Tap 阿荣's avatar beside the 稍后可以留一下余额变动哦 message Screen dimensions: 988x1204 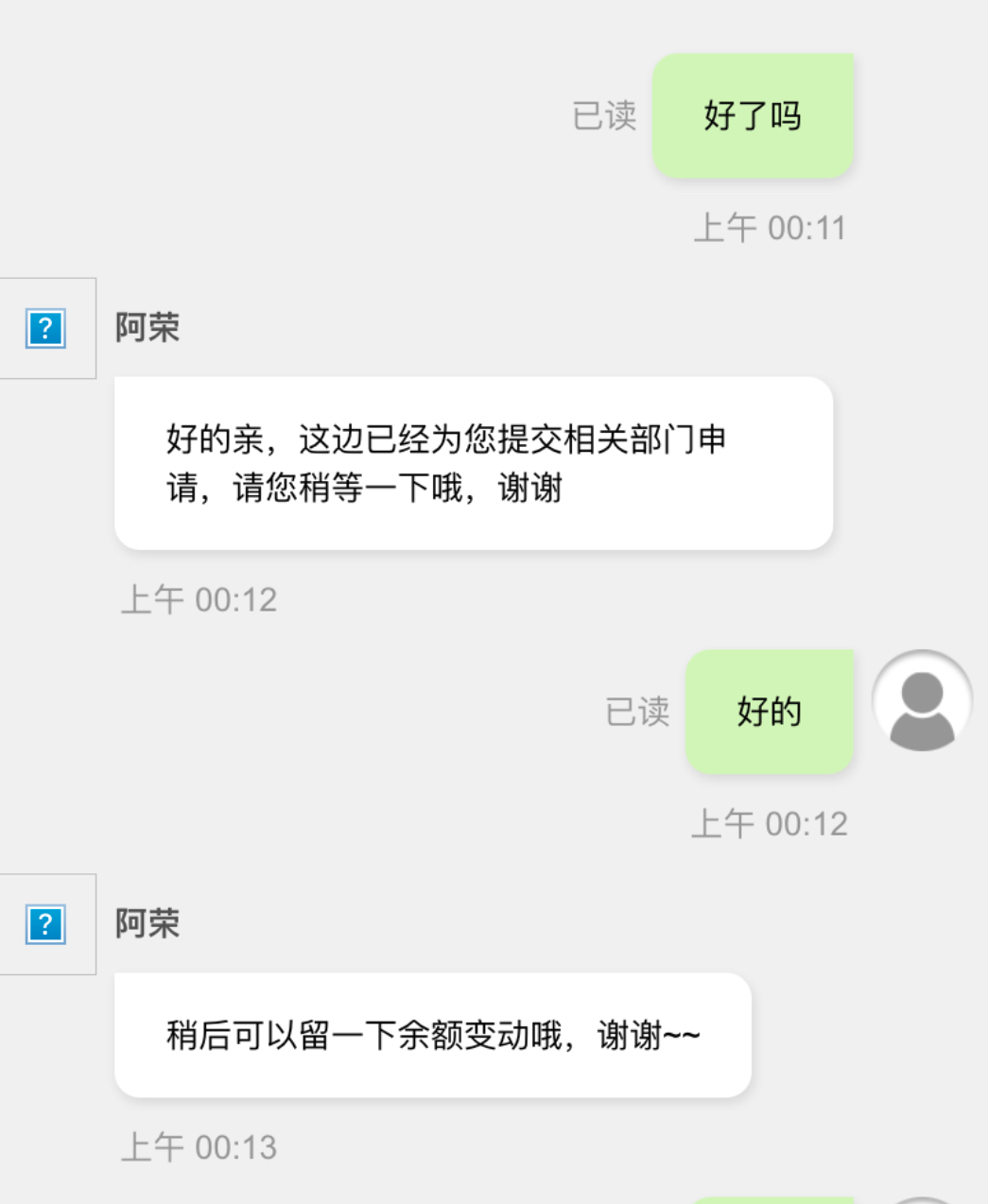45,924
